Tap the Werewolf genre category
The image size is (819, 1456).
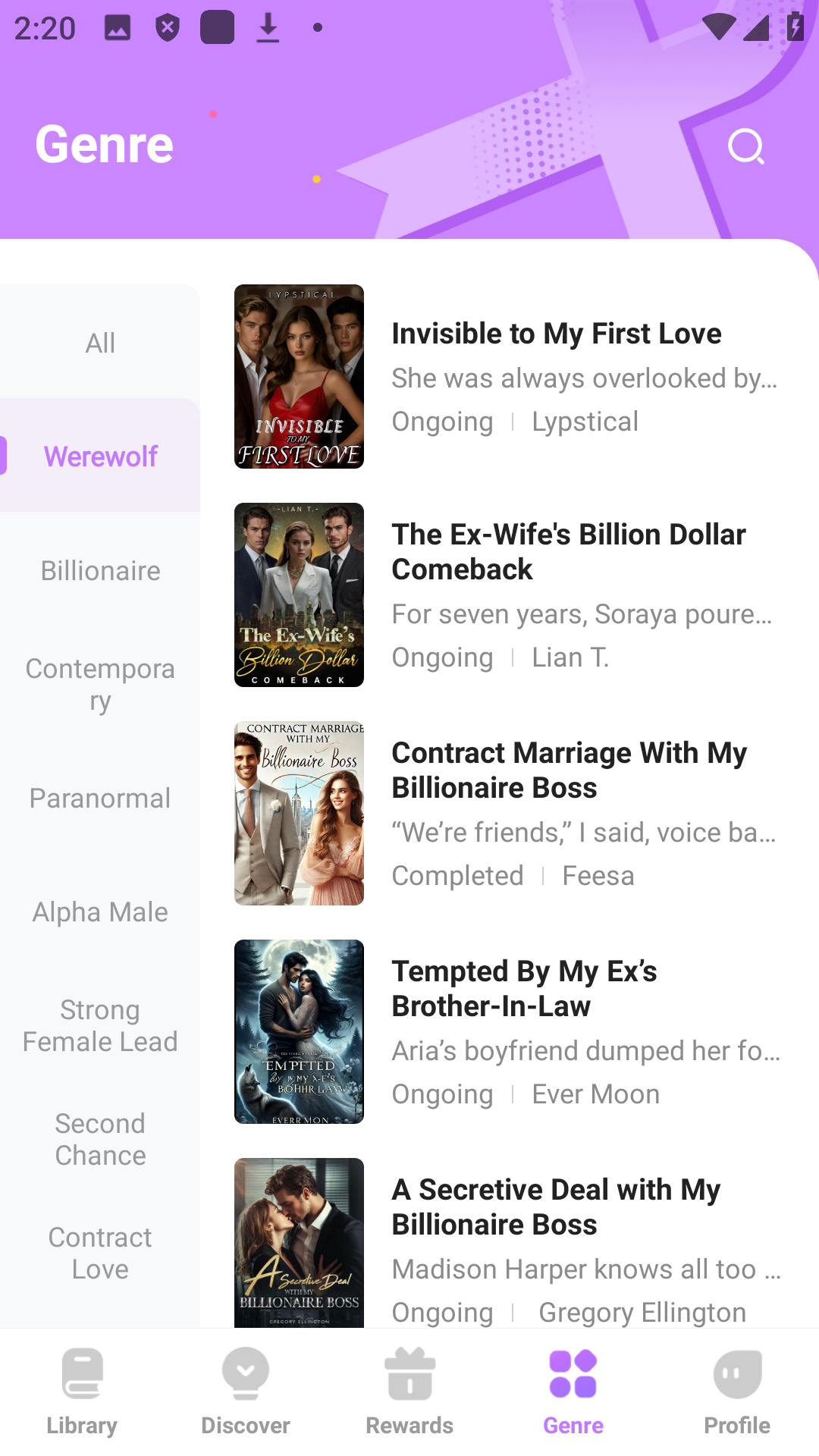100,457
